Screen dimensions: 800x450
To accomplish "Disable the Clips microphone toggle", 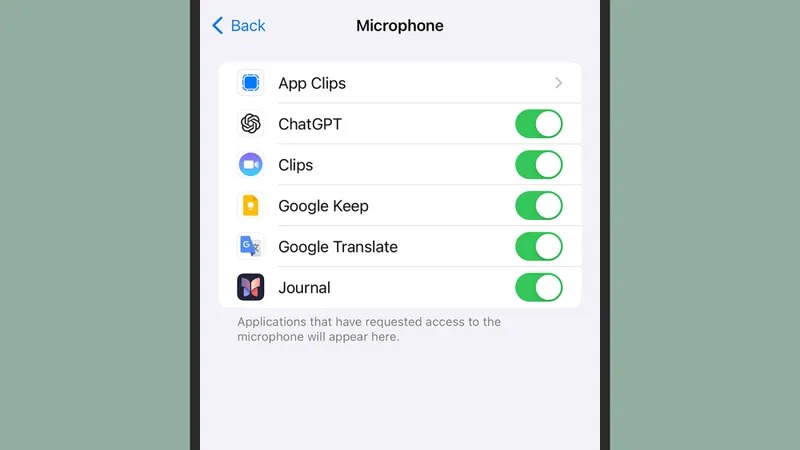I will [x=538, y=165].
